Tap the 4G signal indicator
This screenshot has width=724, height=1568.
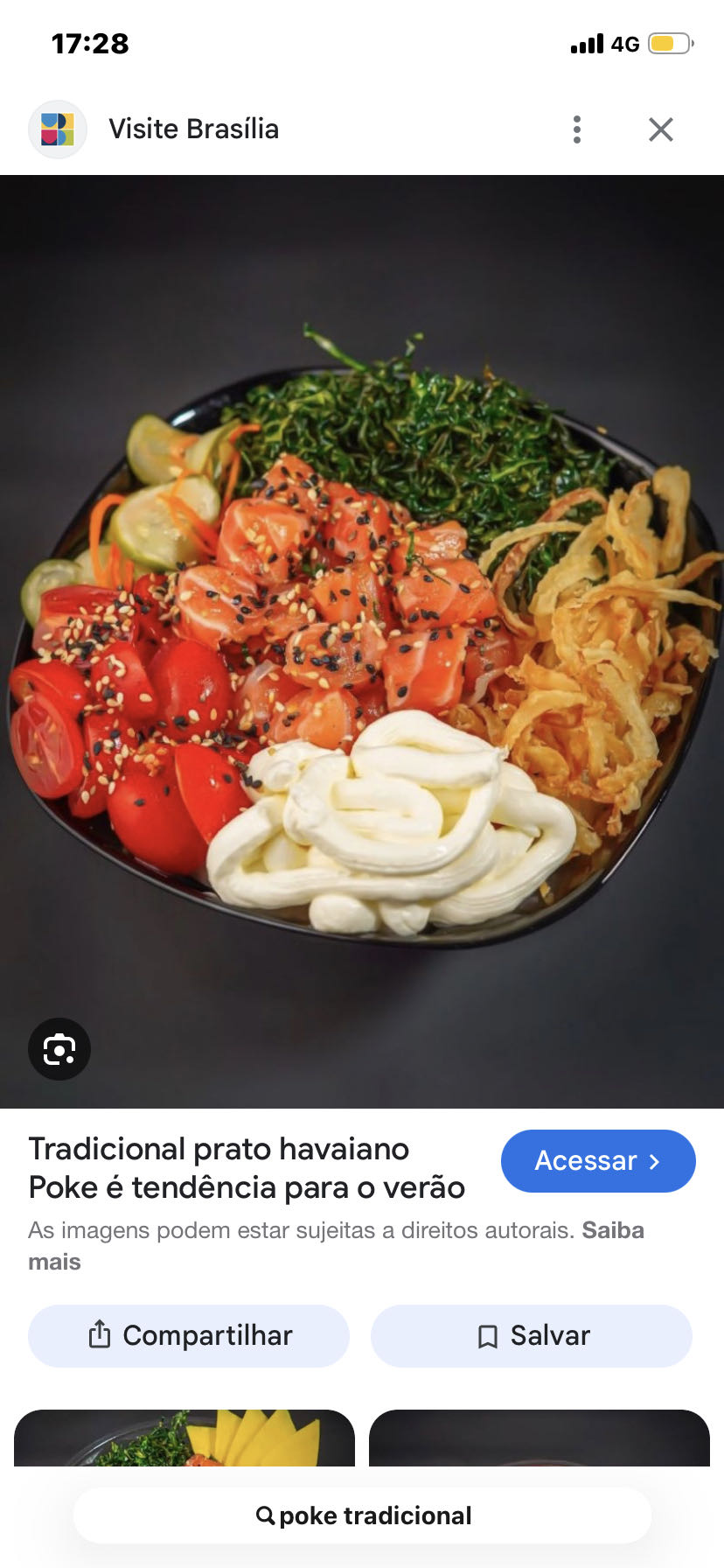[603, 44]
